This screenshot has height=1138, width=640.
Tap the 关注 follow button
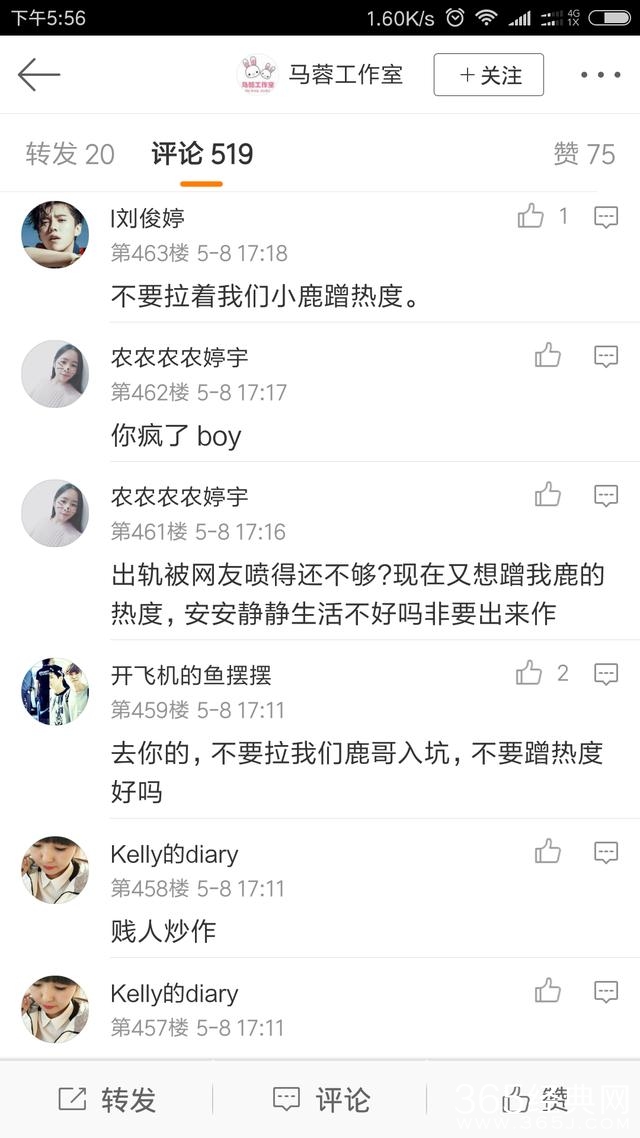(488, 75)
